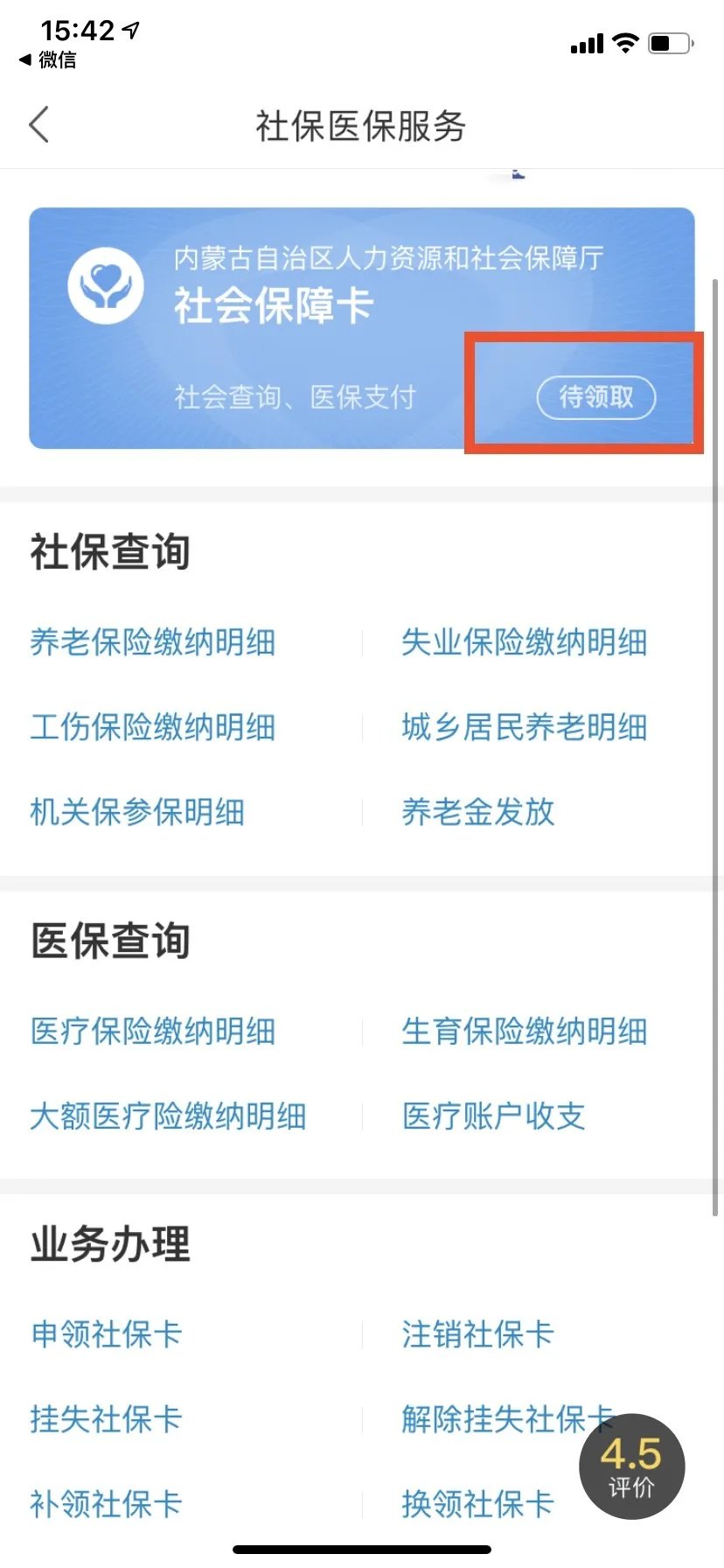The width and height of the screenshot is (724, 1568).
Task: Open 换领社保卡
Action: pyautogui.click(x=477, y=1504)
